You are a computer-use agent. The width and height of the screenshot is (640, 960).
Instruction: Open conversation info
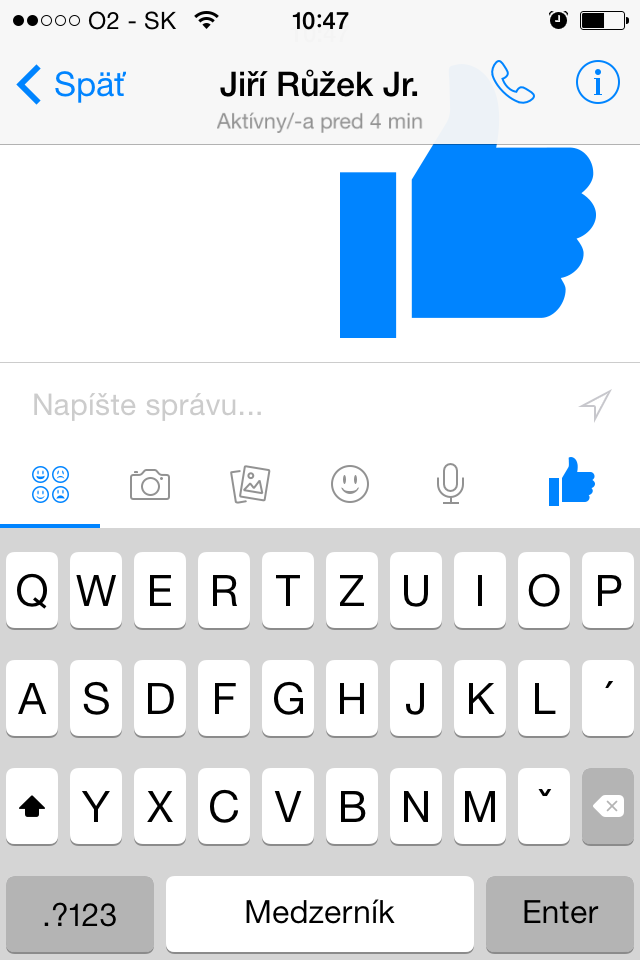pos(598,84)
